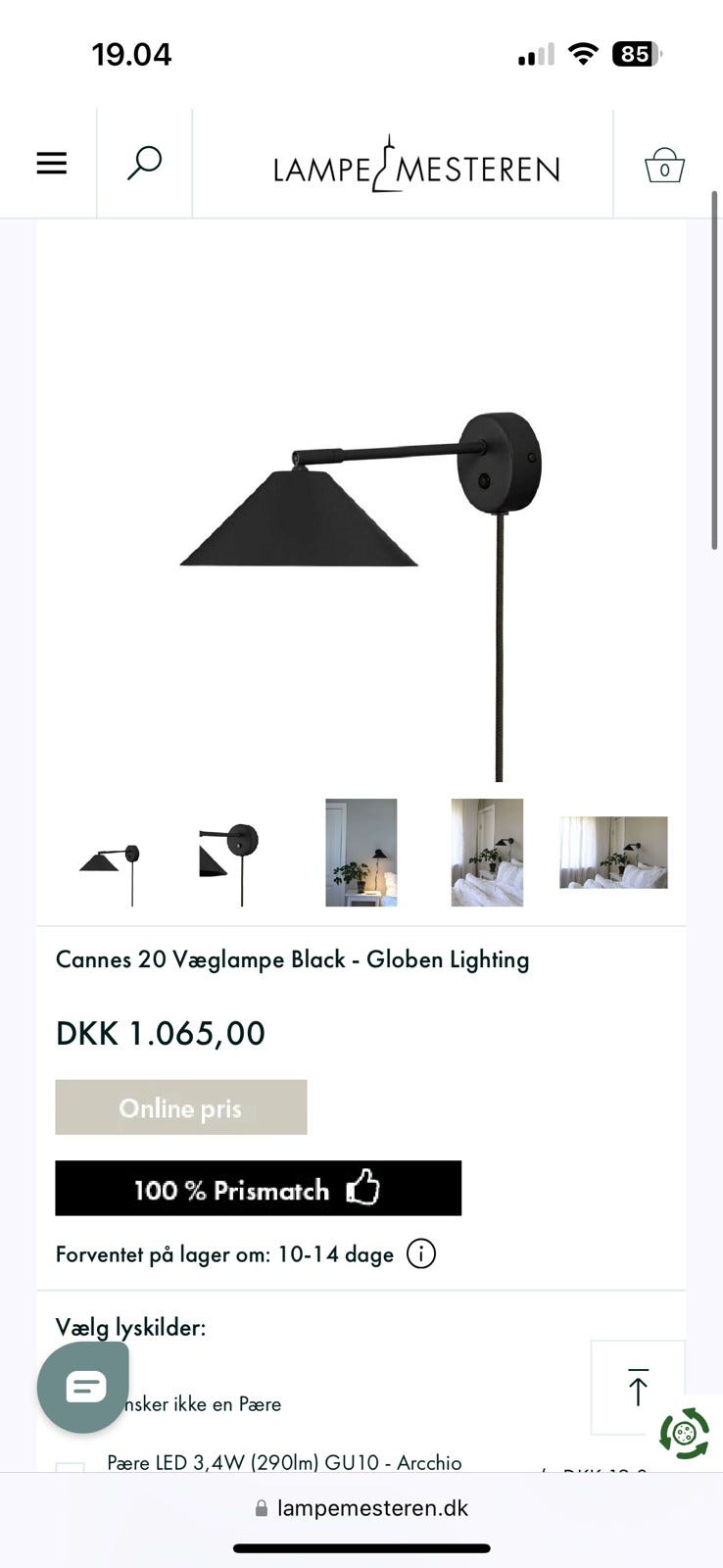The height and width of the screenshot is (1568, 723).
Task: Expand the Vælg lyskilder section
Action: (x=130, y=1326)
